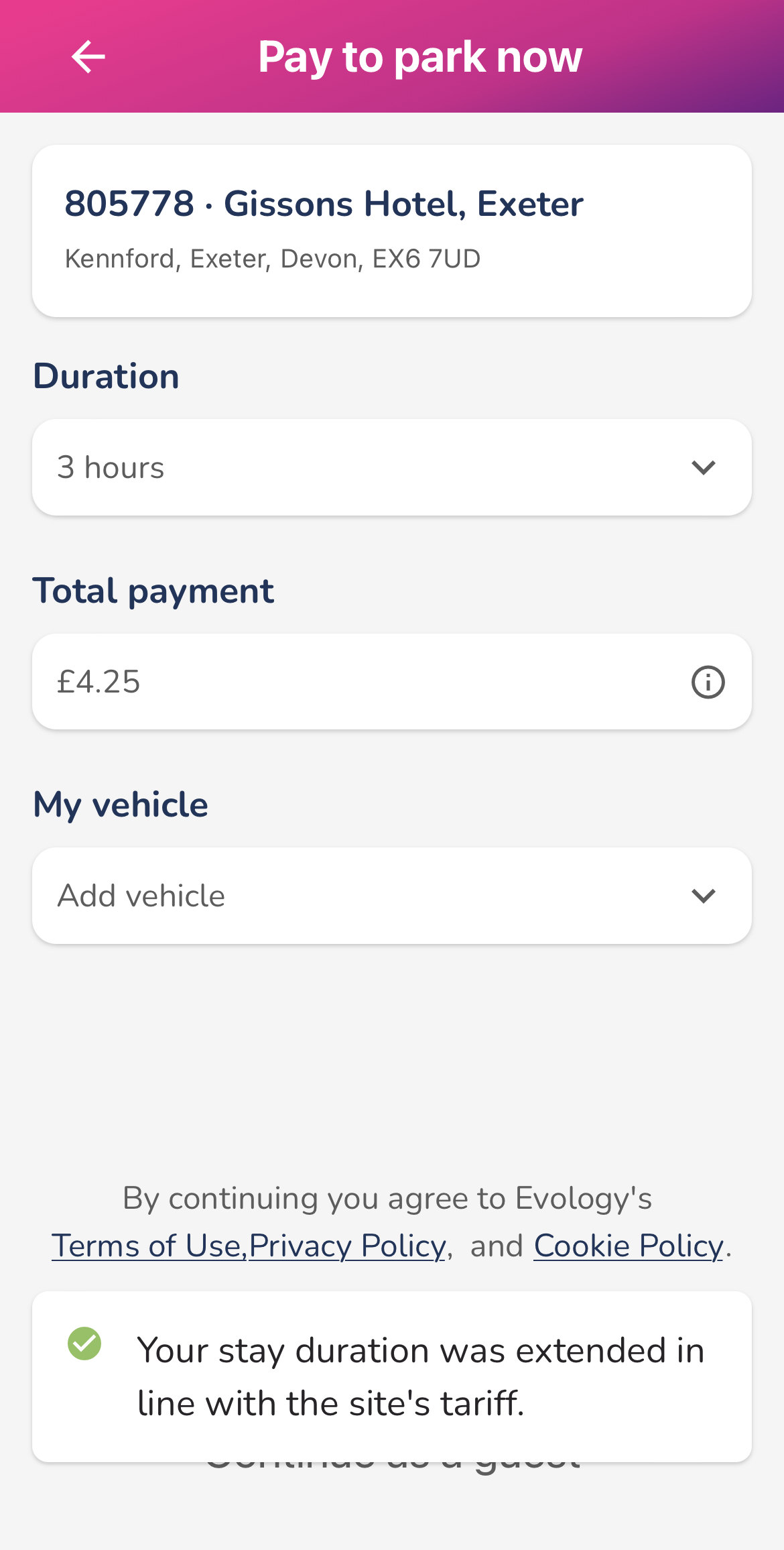
Task: Open the Terms of Use link
Action: click(x=149, y=1246)
